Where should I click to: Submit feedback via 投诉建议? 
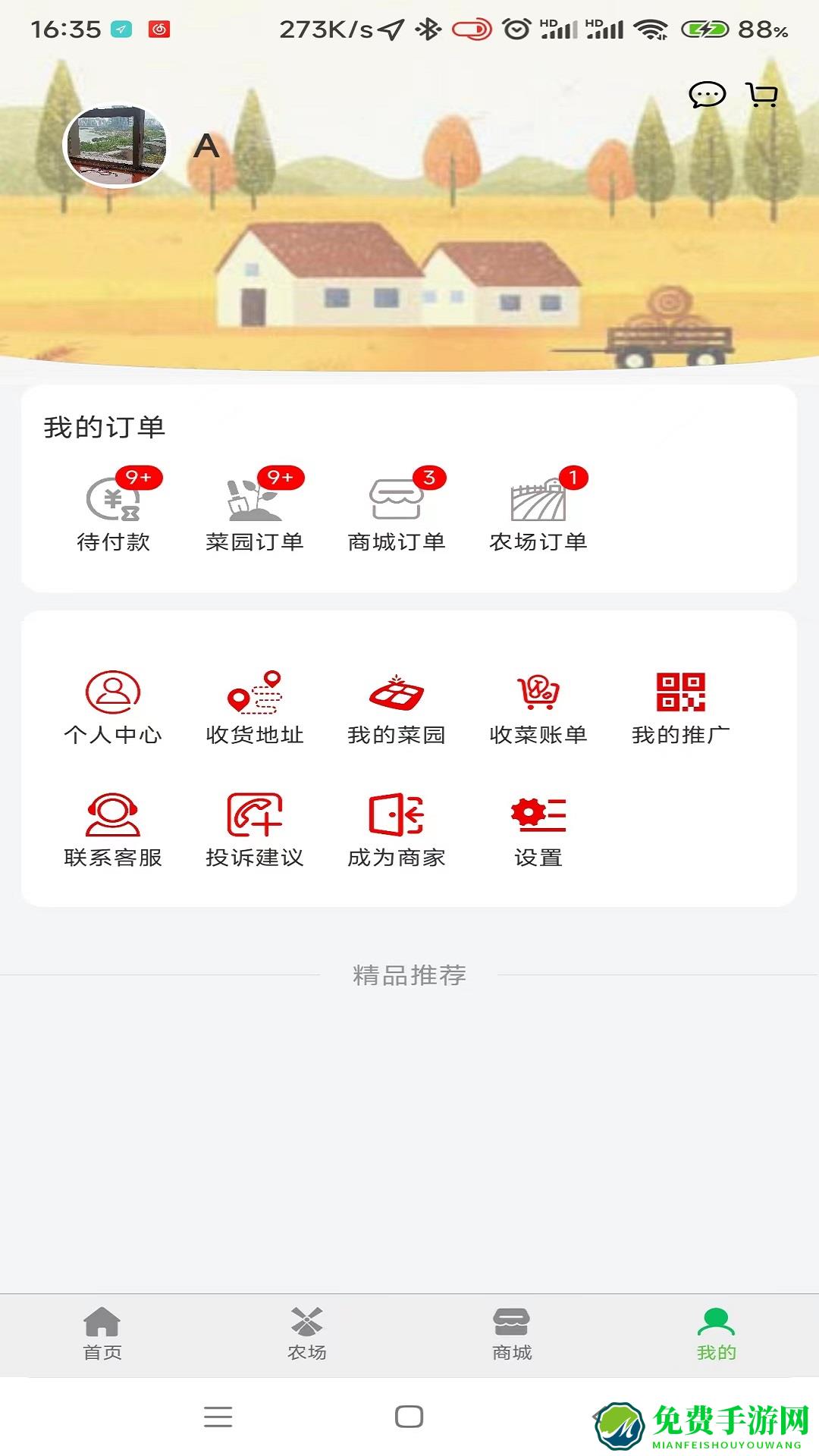[254, 830]
